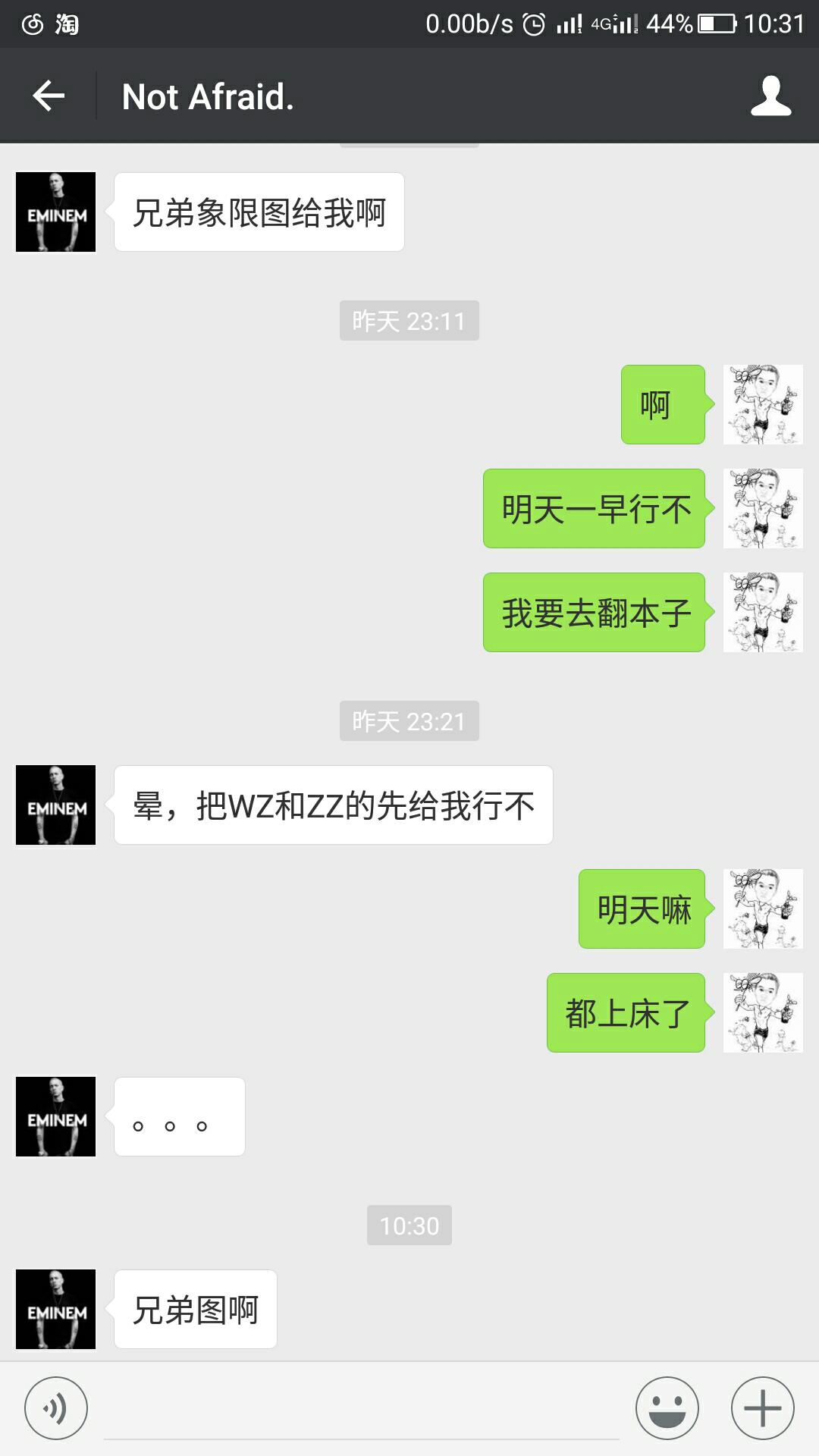Screen dimensions: 819x1456
Task: Open the emoji sticker panel
Action: point(667,1409)
